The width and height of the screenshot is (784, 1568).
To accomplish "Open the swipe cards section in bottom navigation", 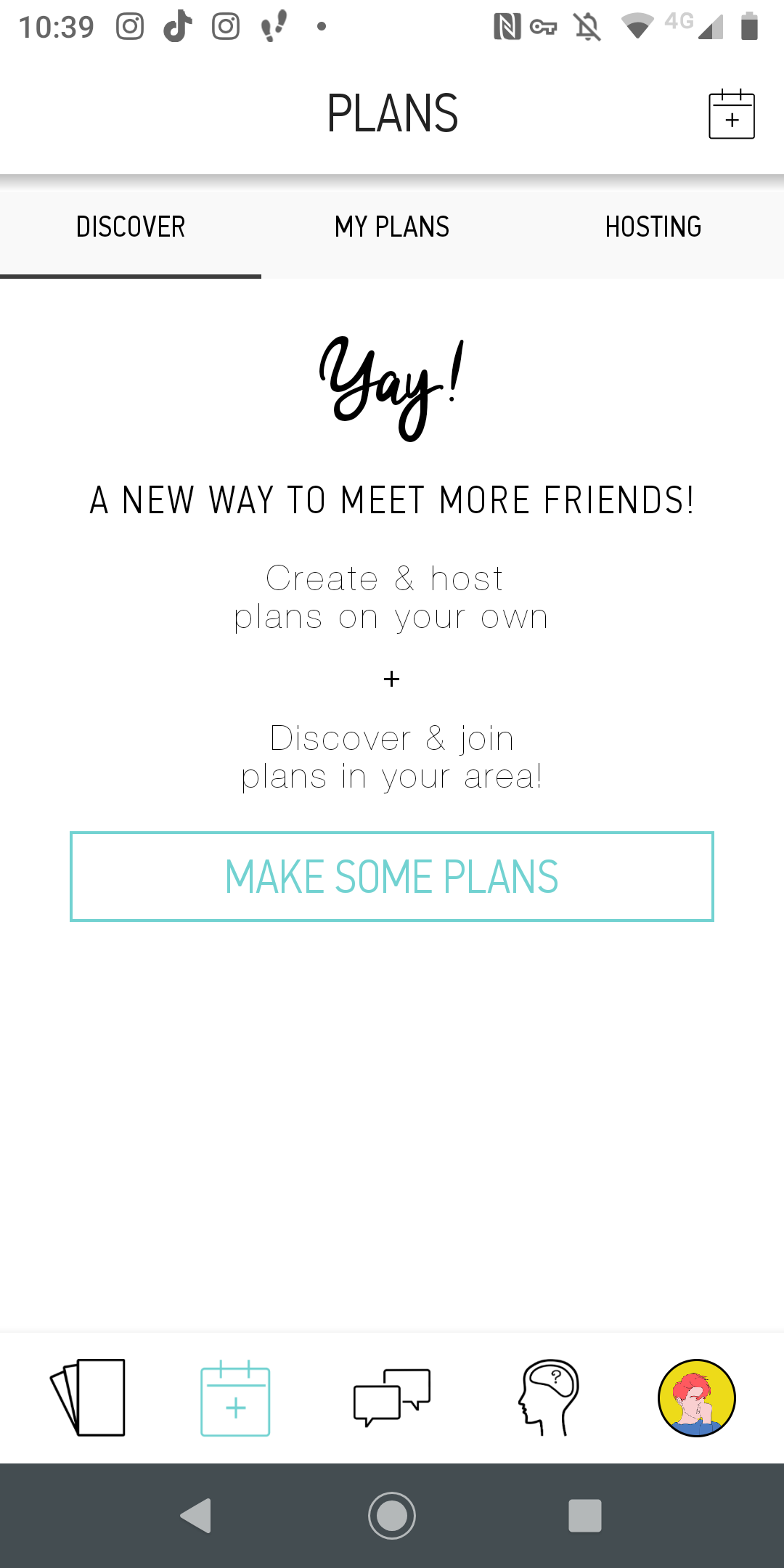I will 88,1397.
